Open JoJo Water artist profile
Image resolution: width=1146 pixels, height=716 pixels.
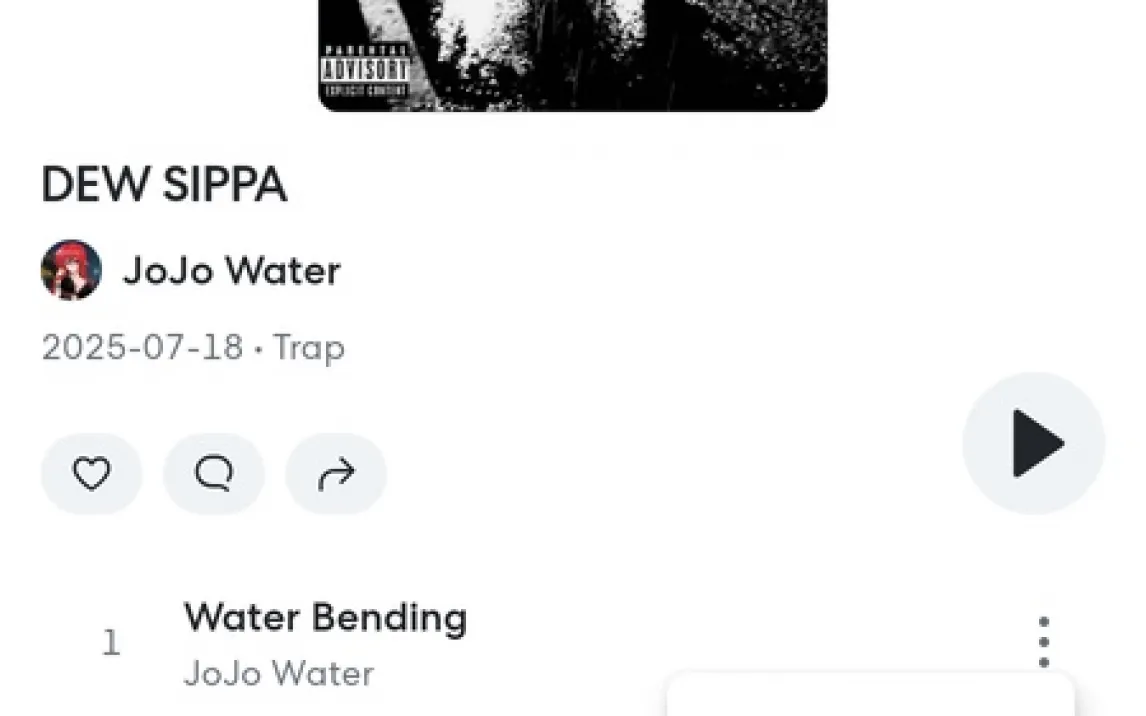point(230,270)
